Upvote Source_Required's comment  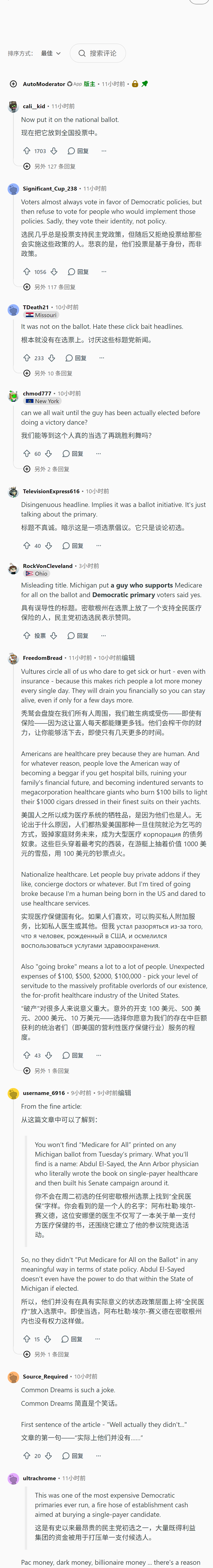[x=27, y=1434]
